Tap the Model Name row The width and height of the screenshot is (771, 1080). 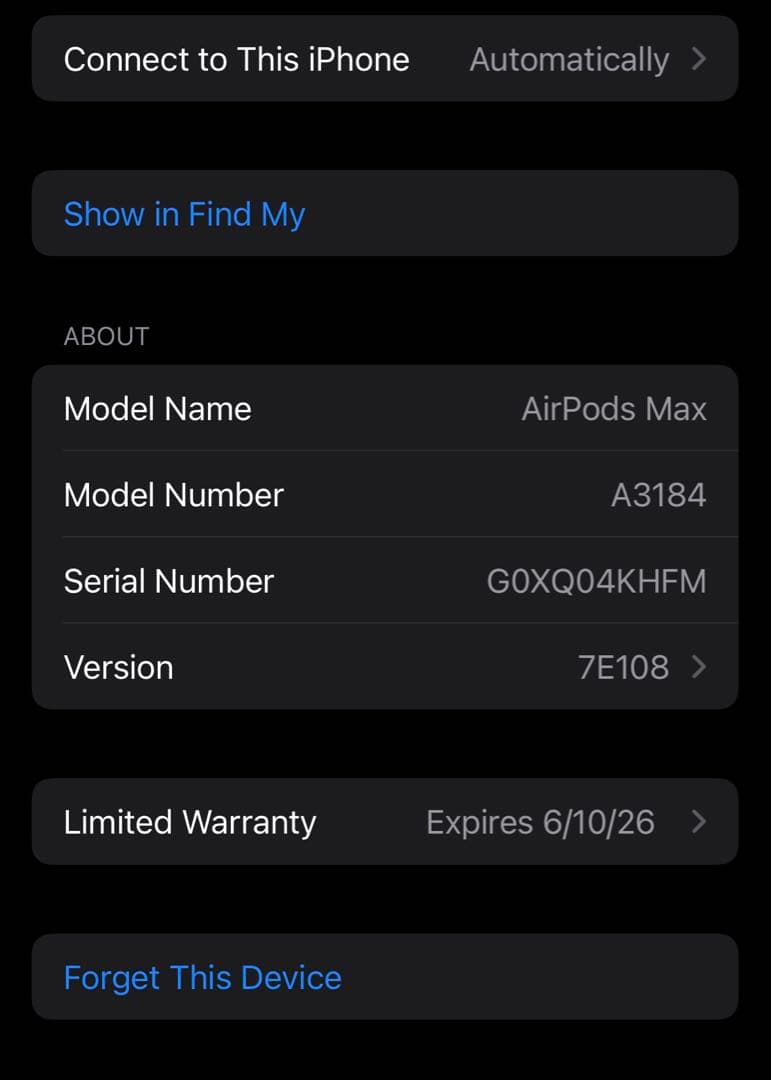157,408
